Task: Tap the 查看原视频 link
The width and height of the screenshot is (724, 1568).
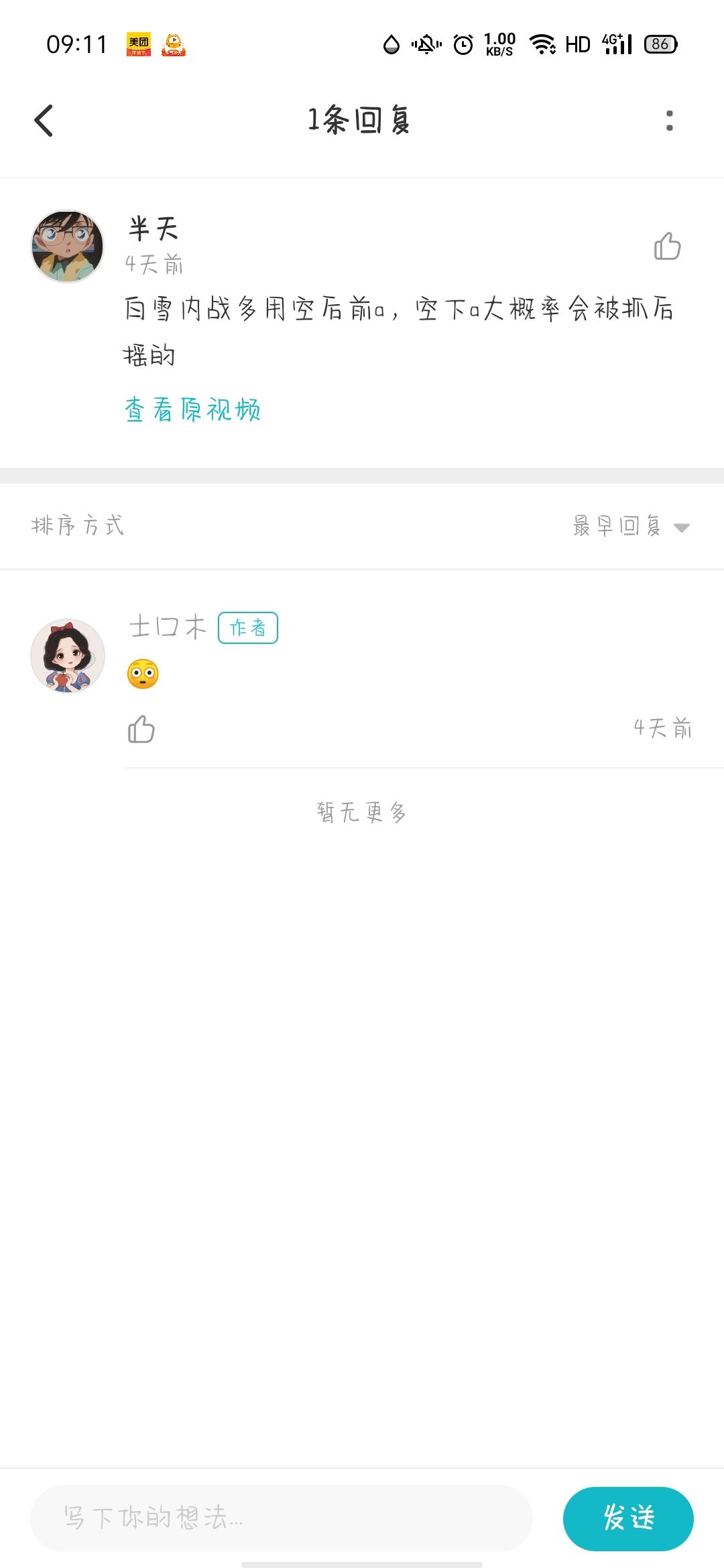Action: [x=192, y=409]
